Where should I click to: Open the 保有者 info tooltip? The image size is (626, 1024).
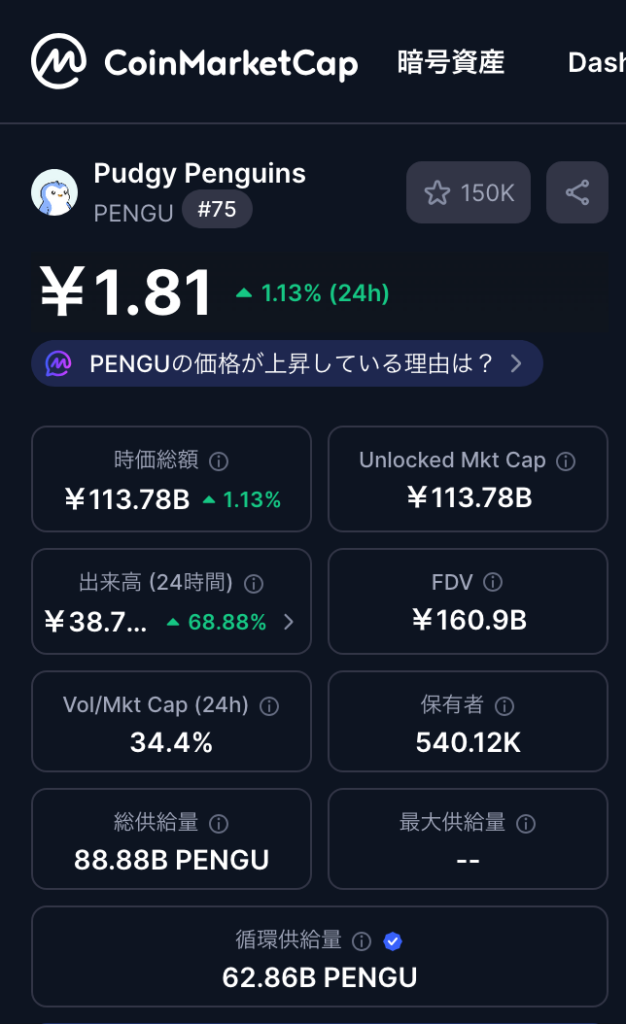[x=505, y=706]
